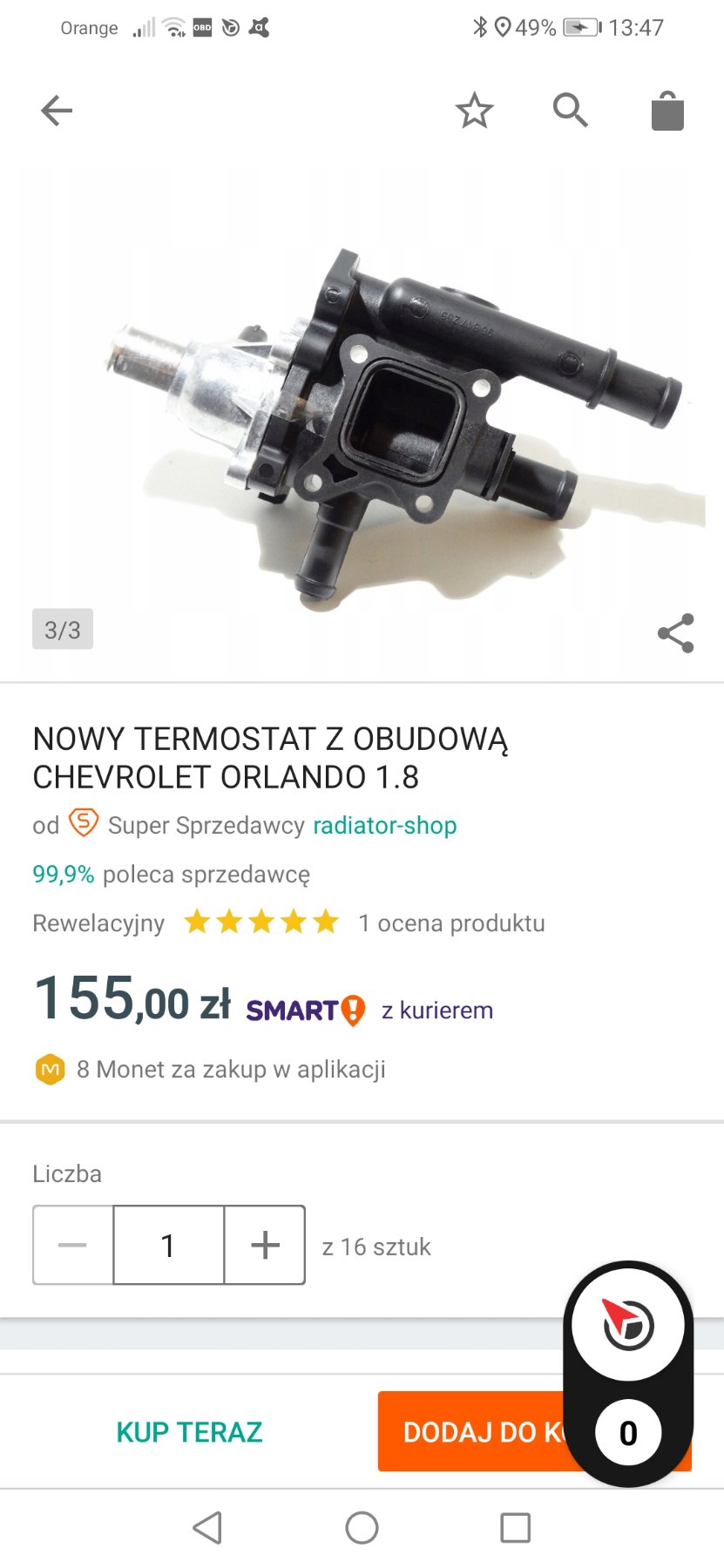This screenshot has height=1568, width=724.
Task: Open the search magnifier icon
Action: (570, 111)
